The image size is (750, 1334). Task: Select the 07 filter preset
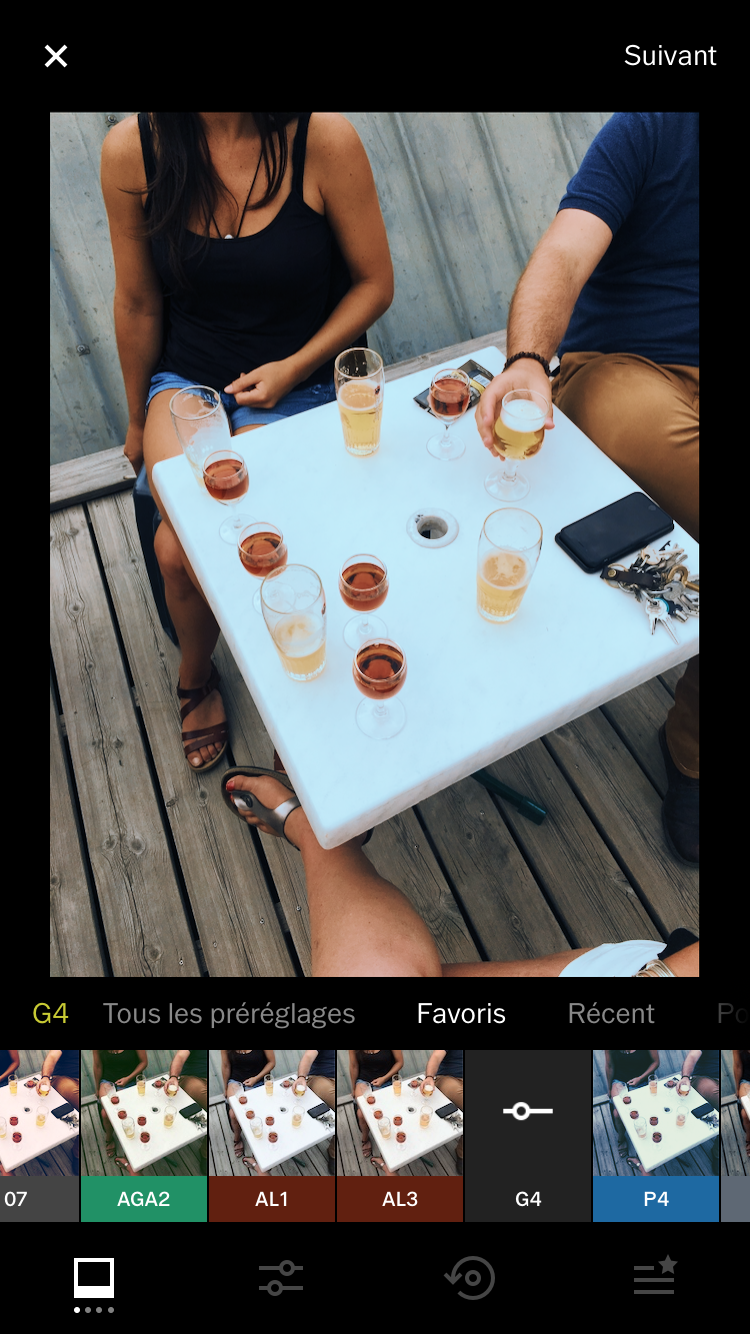39,1135
